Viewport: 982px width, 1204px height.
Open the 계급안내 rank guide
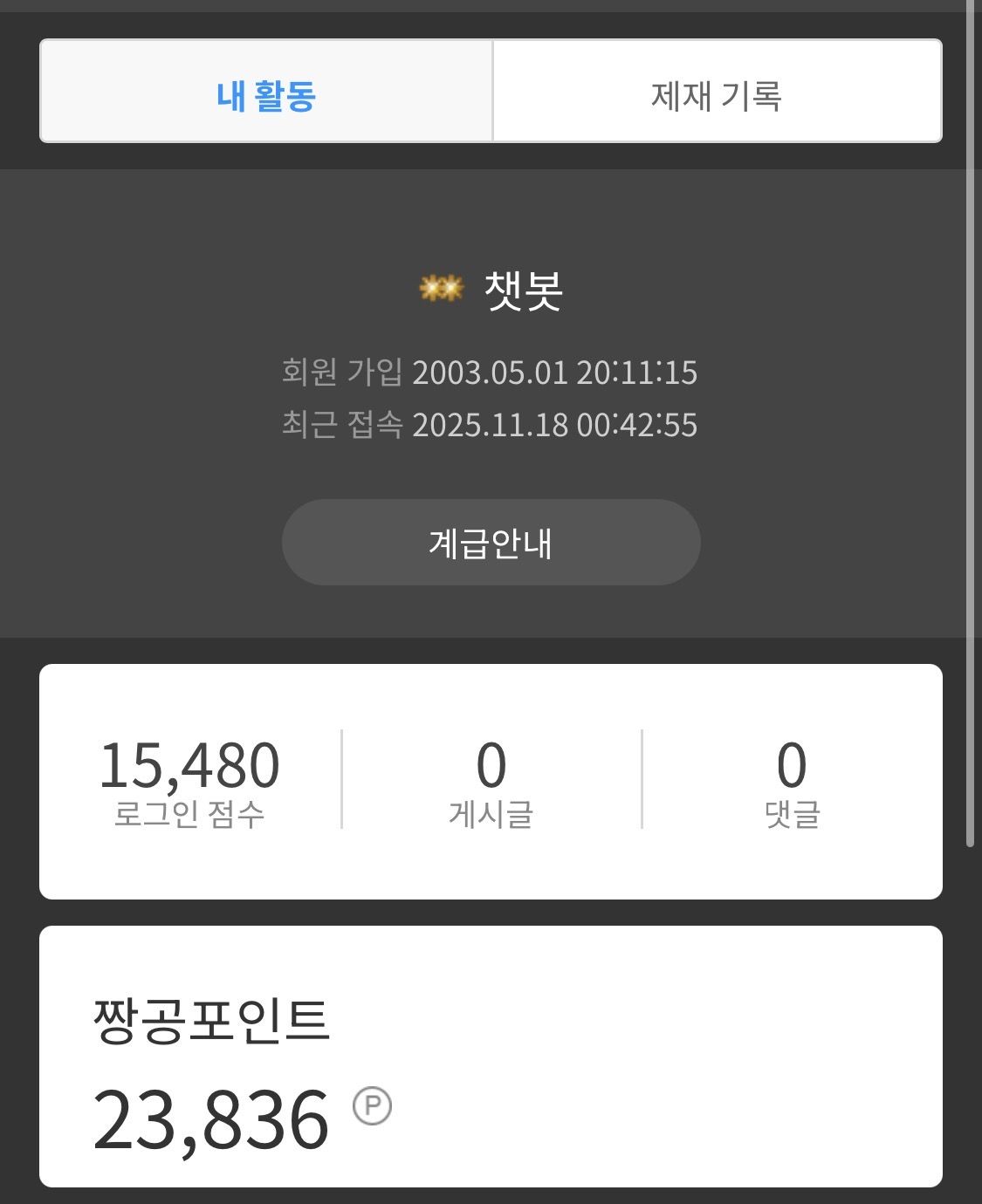(x=491, y=543)
